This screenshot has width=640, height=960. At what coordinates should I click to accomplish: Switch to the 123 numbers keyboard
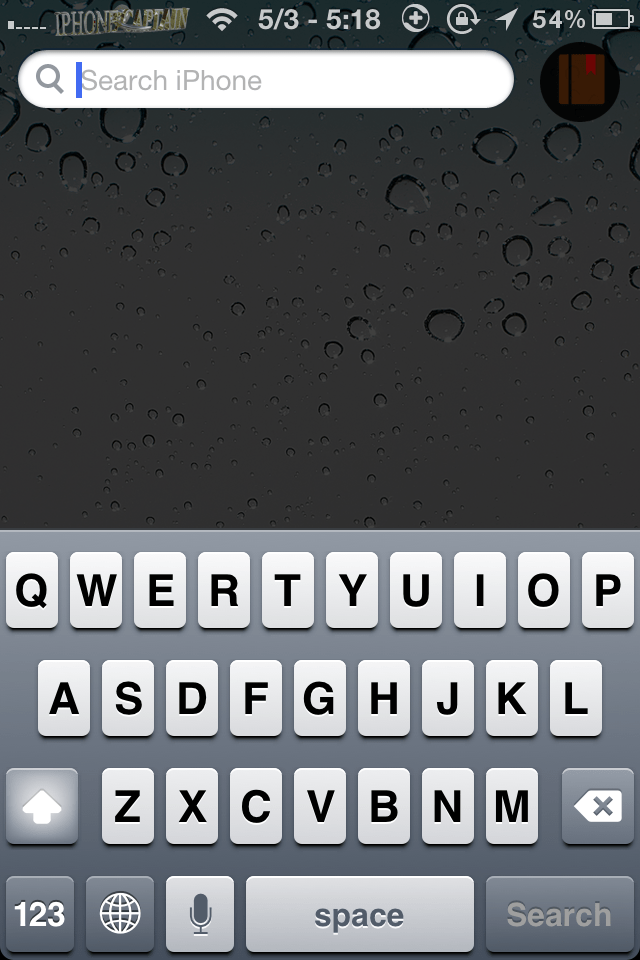coord(40,914)
